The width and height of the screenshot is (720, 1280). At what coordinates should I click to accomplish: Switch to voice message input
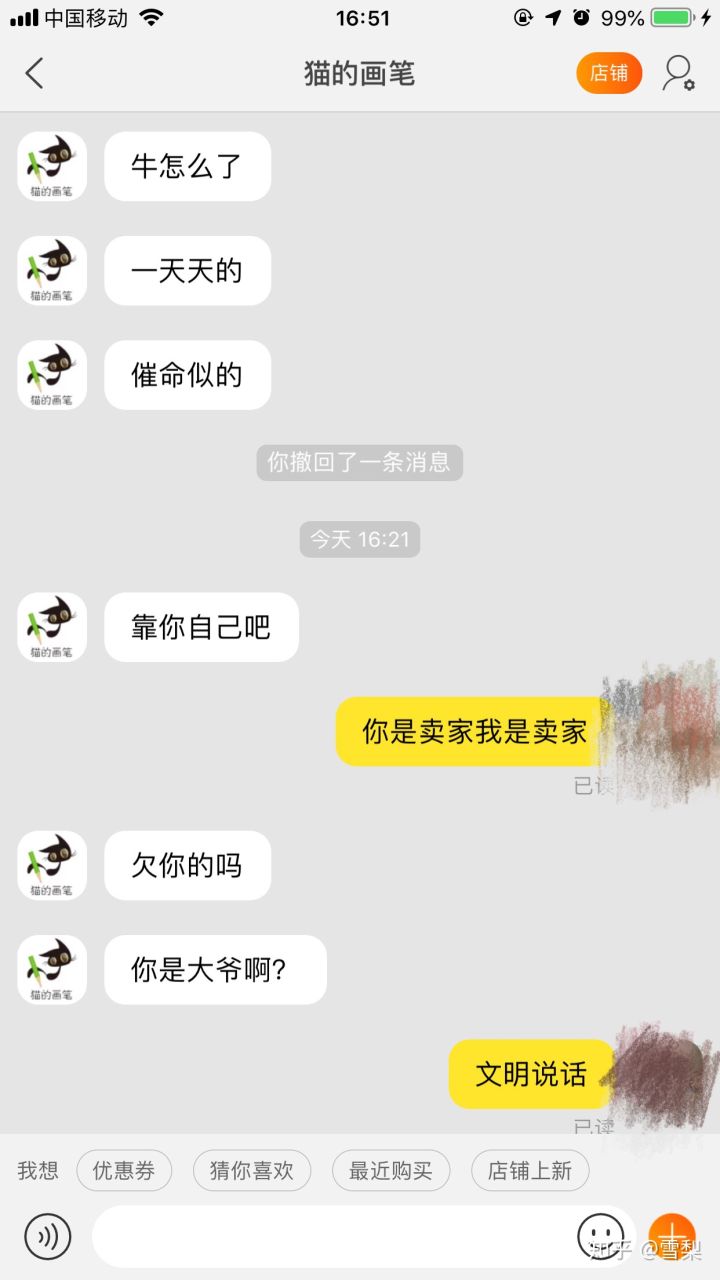click(47, 1236)
